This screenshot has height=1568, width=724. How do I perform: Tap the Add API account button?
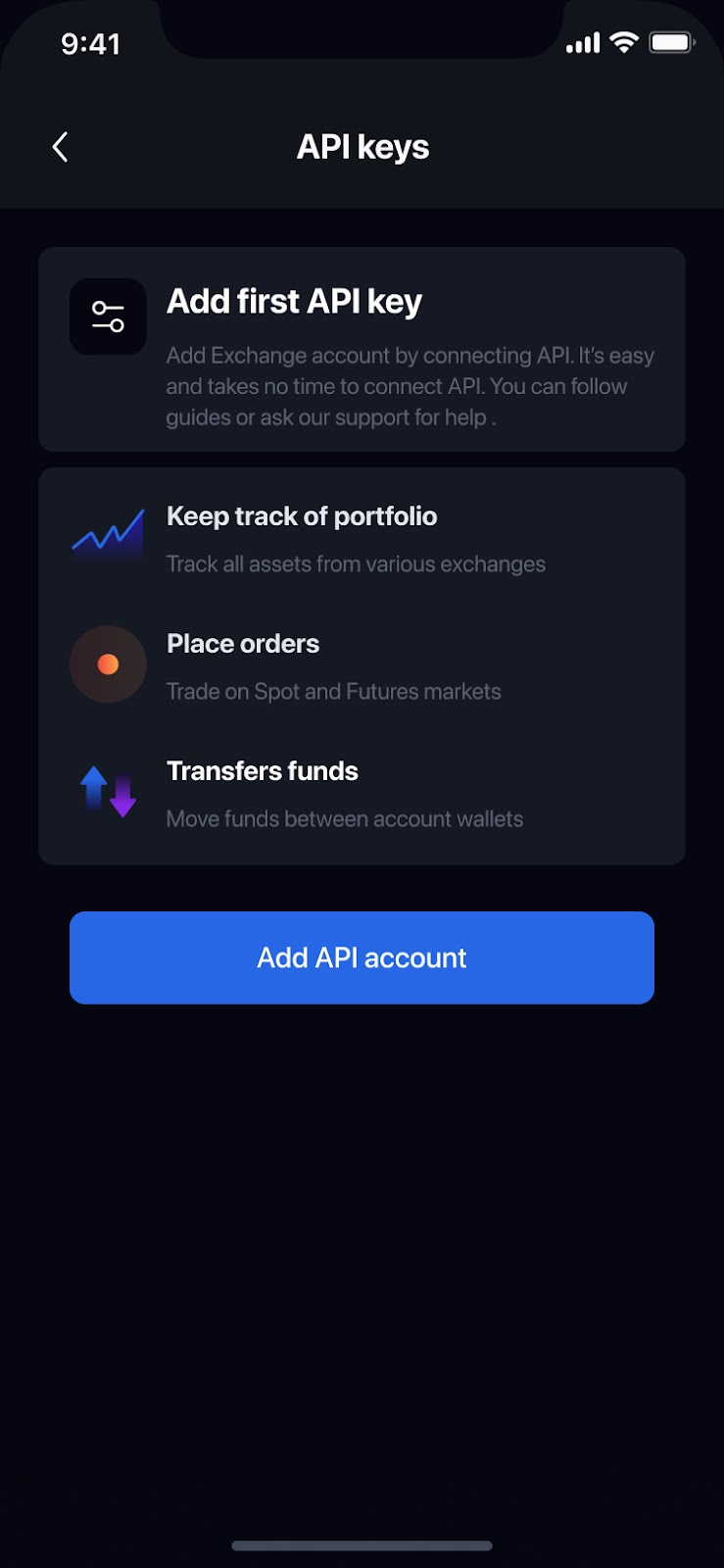coord(362,957)
